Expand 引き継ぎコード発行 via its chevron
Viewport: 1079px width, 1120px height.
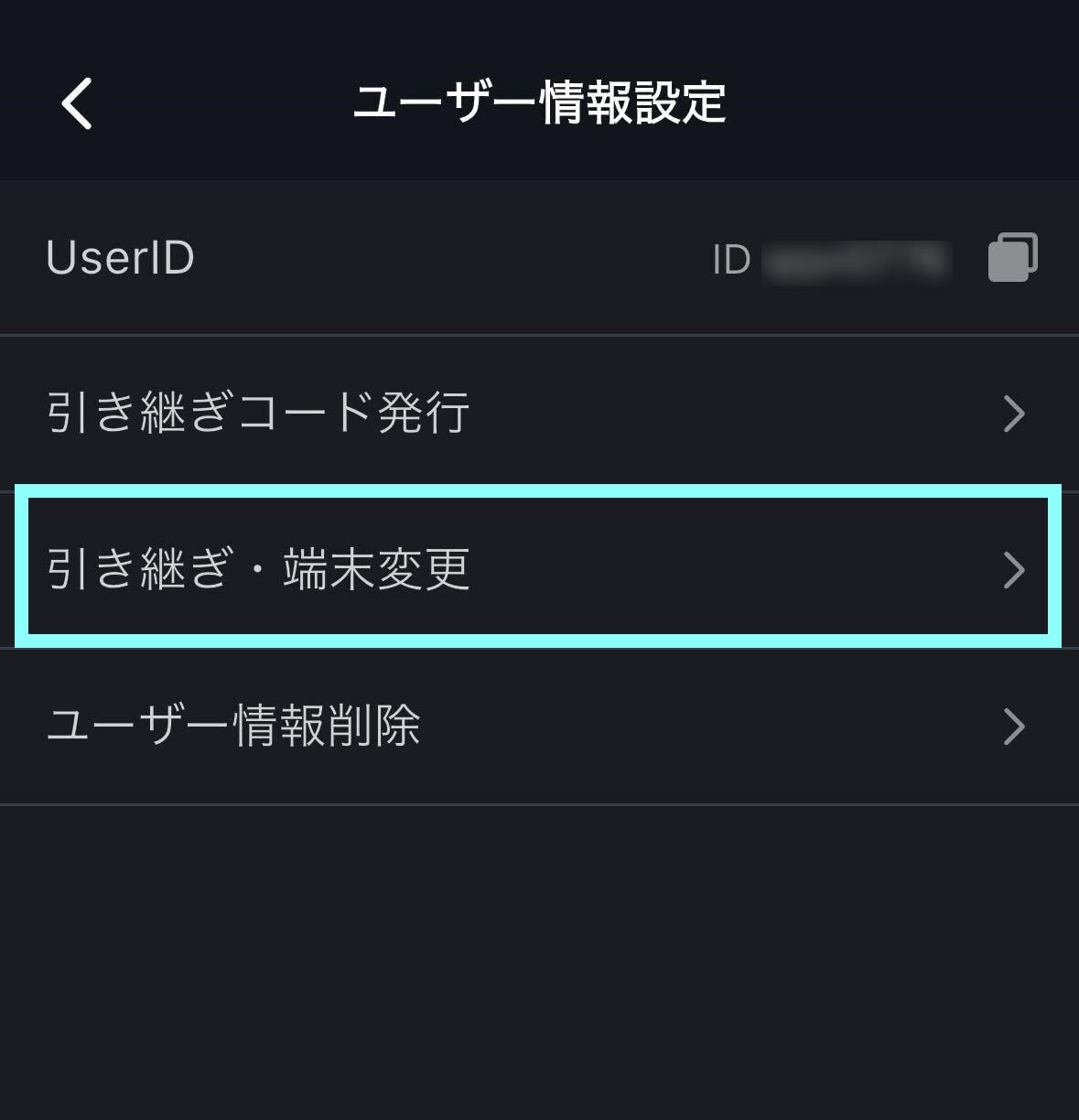pyautogui.click(x=1014, y=414)
